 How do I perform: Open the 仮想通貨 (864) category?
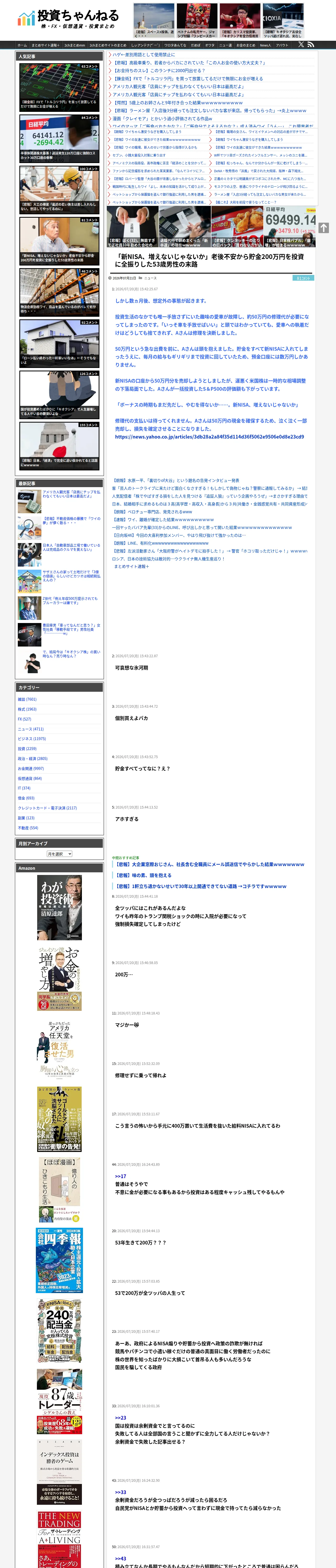pos(30,779)
